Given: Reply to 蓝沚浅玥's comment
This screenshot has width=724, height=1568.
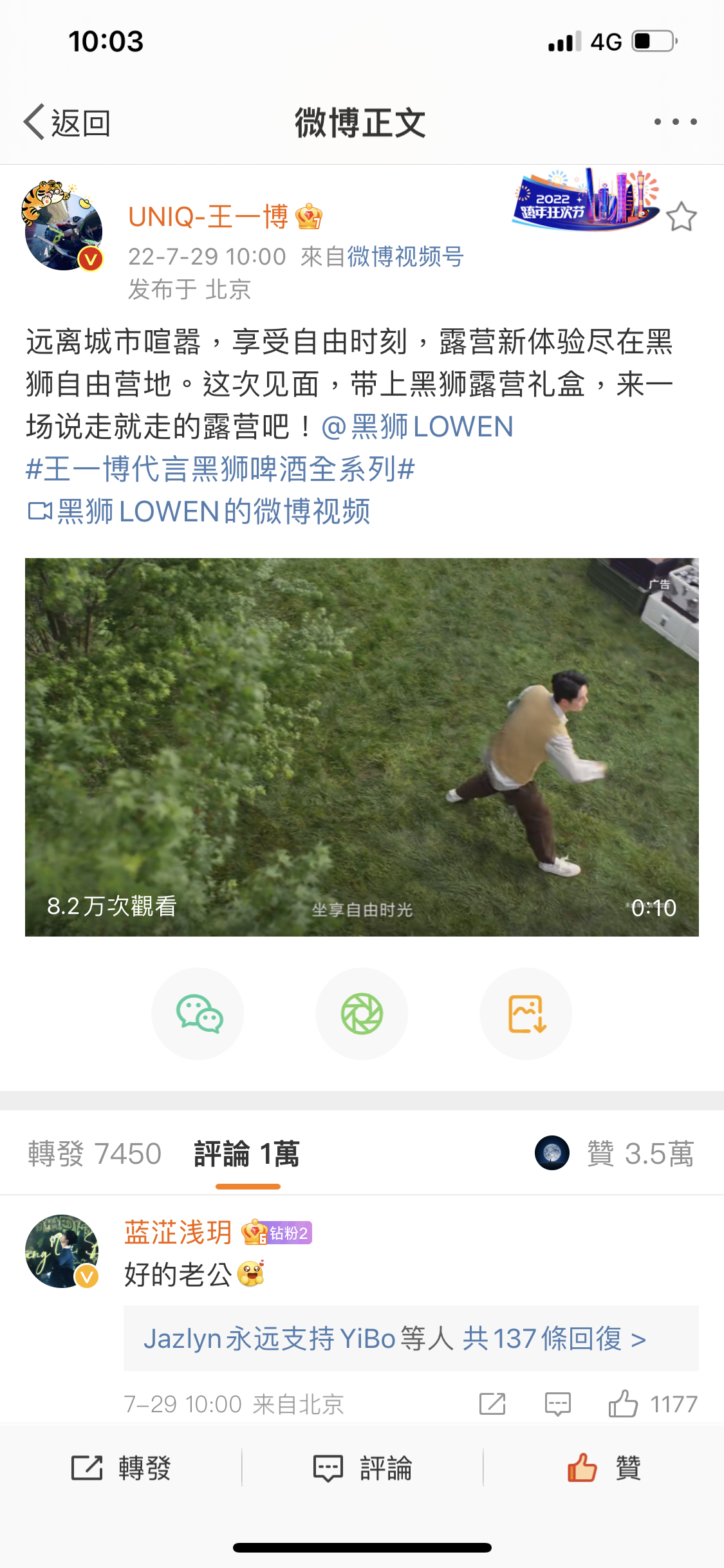Looking at the screenshot, I should (557, 1403).
